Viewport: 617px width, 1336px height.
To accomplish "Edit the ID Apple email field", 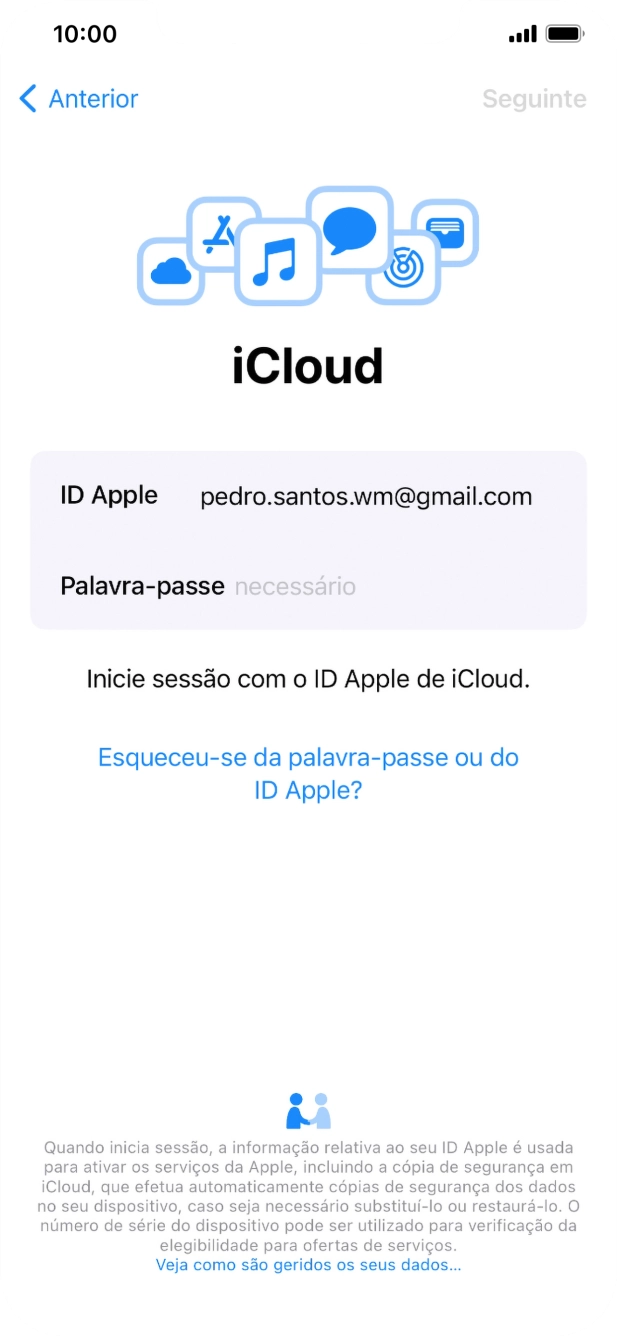I will (x=366, y=496).
